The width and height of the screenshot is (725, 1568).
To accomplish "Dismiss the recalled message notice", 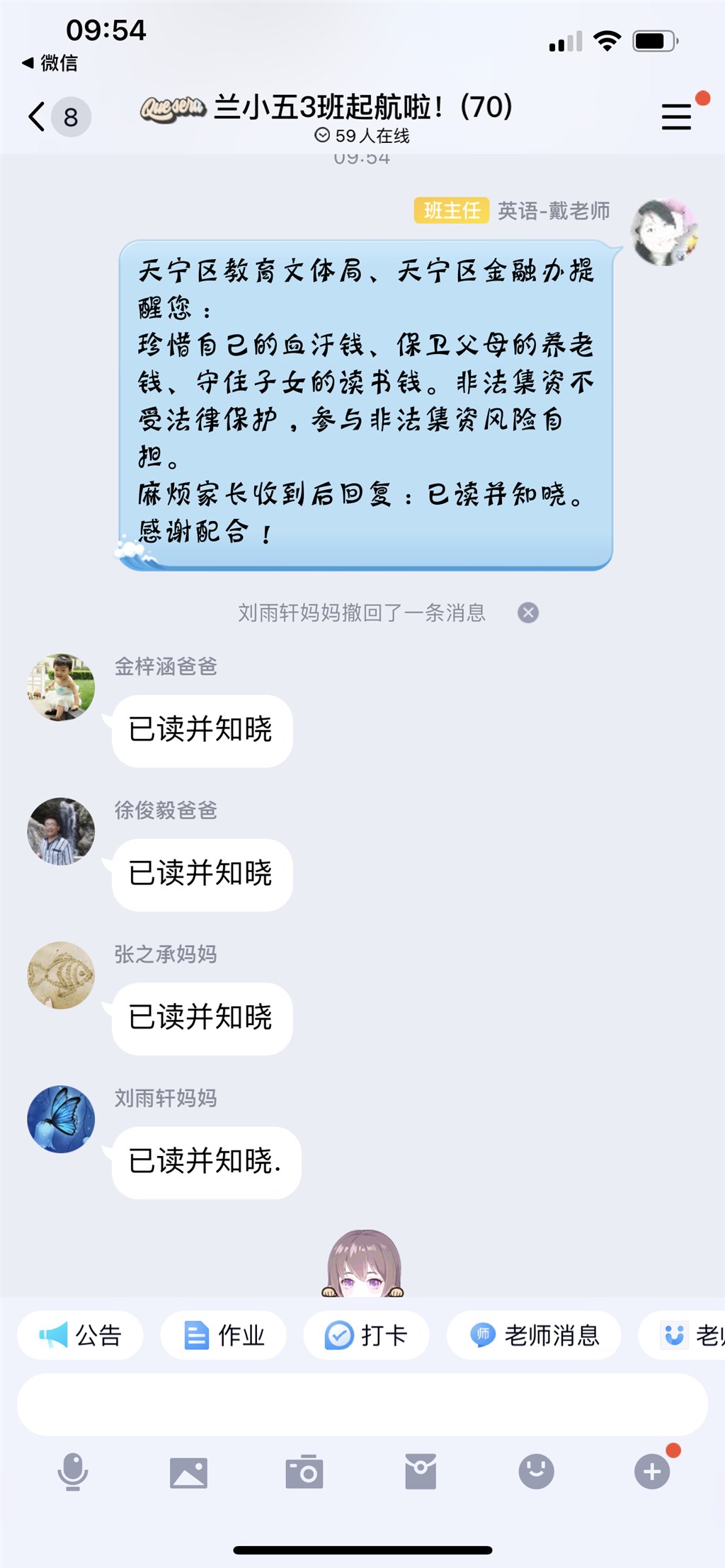I will click(528, 612).
